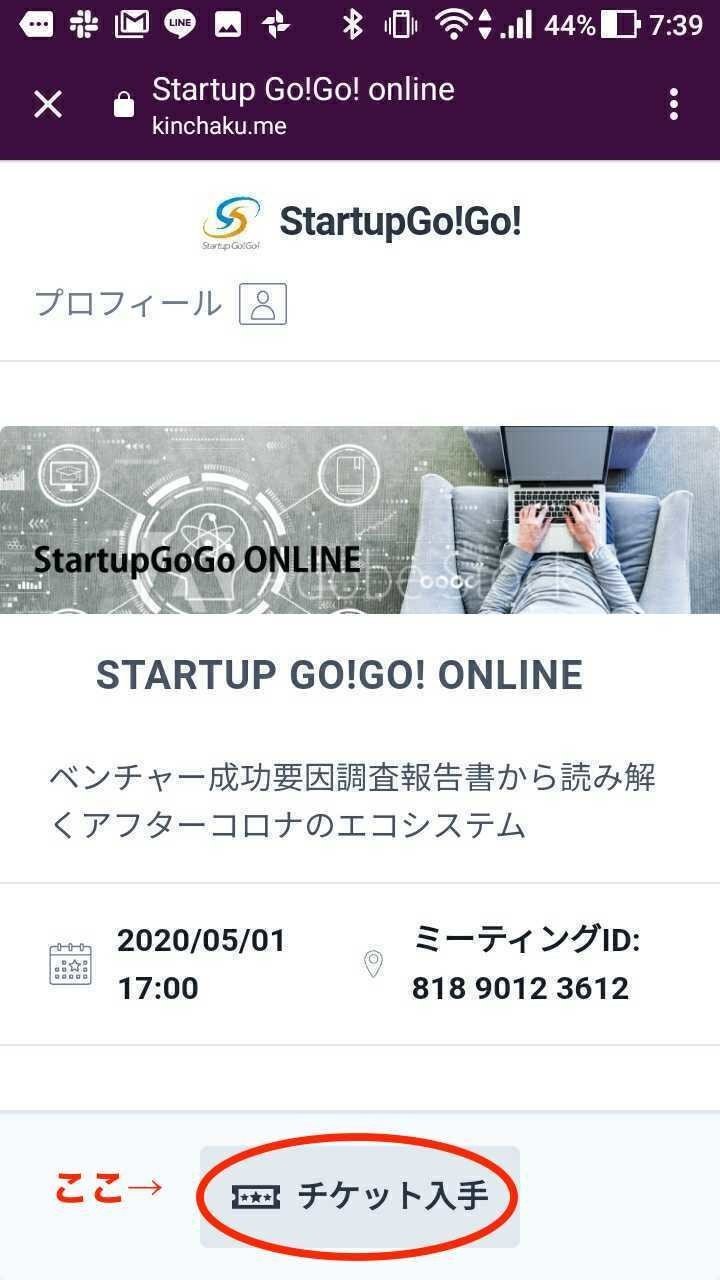This screenshot has height=1280, width=720.
Task: Open the プロフィール profile icon
Action: click(263, 304)
